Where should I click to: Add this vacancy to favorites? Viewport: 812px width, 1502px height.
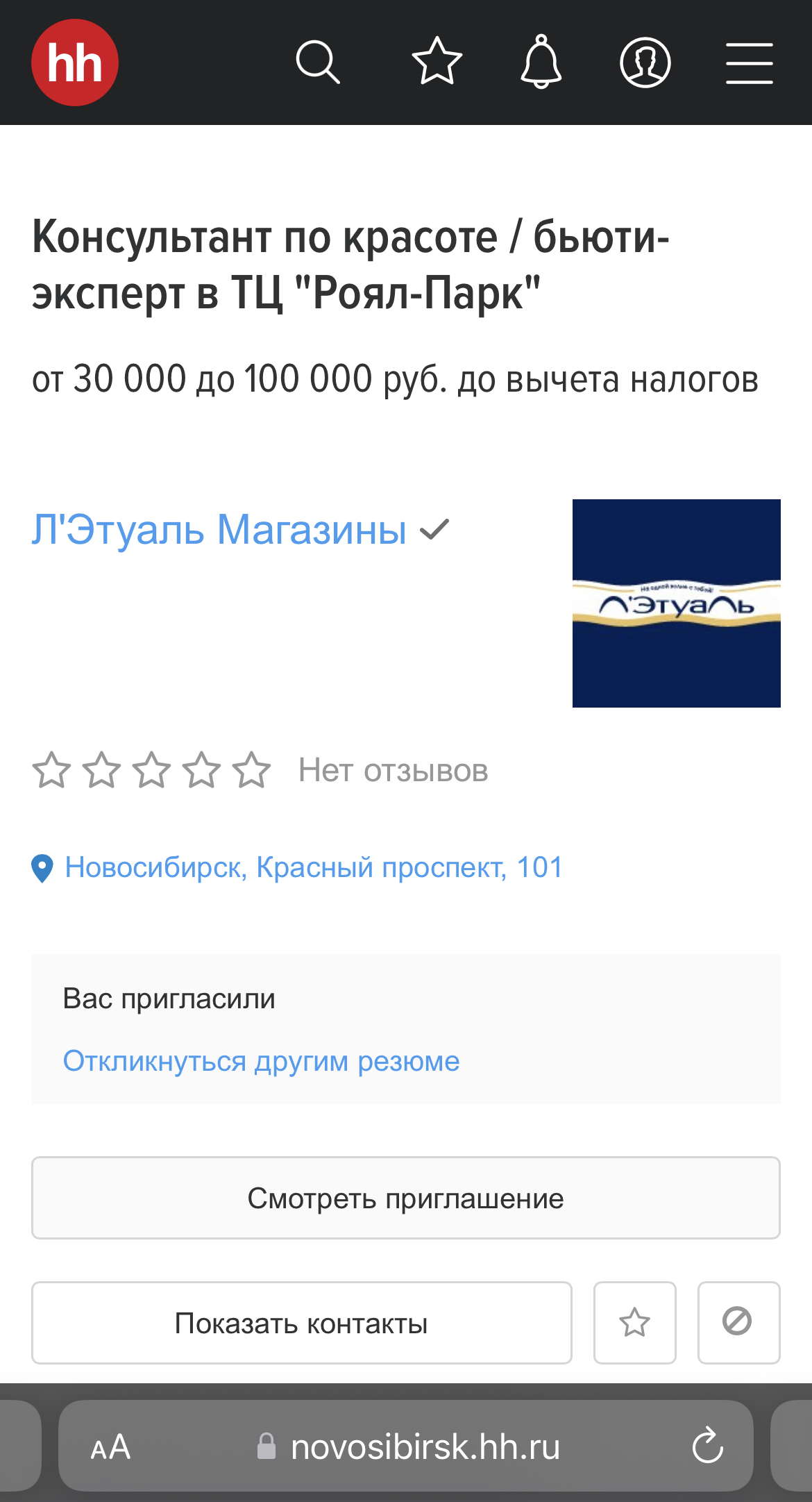[634, 1323]
